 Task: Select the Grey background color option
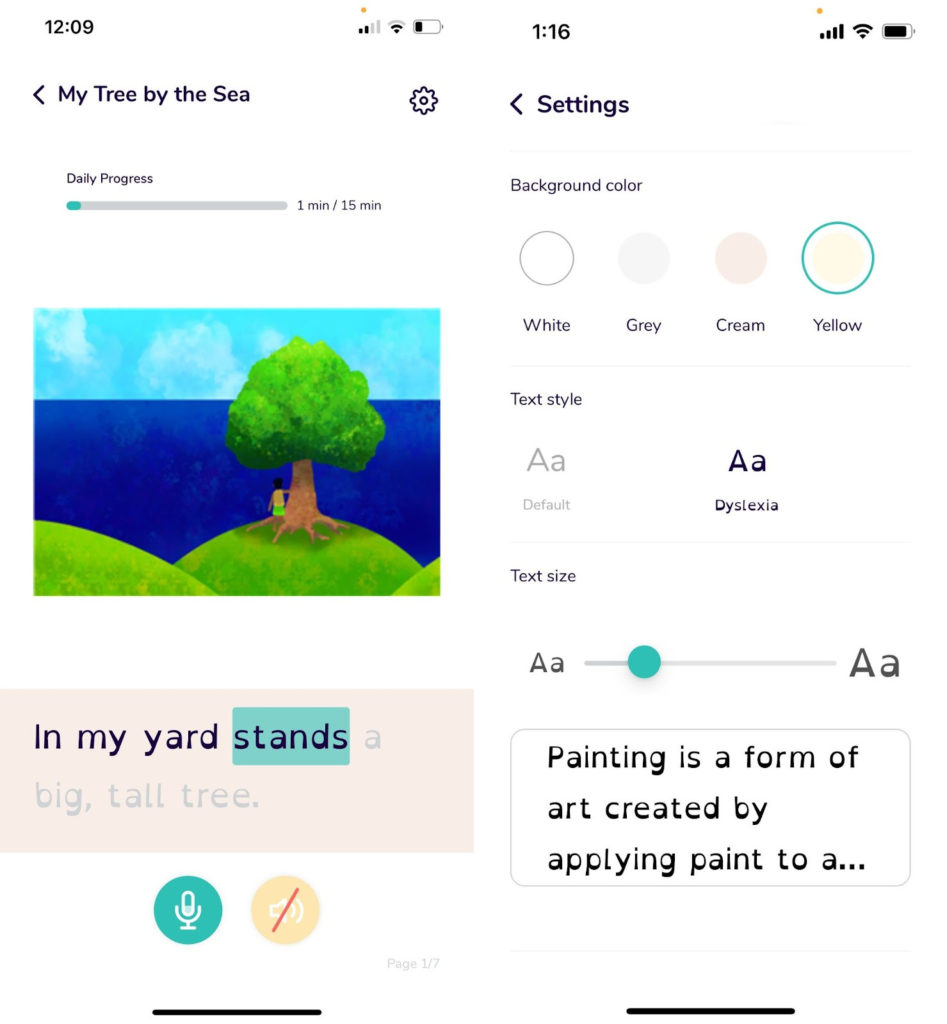coord(643,258)
